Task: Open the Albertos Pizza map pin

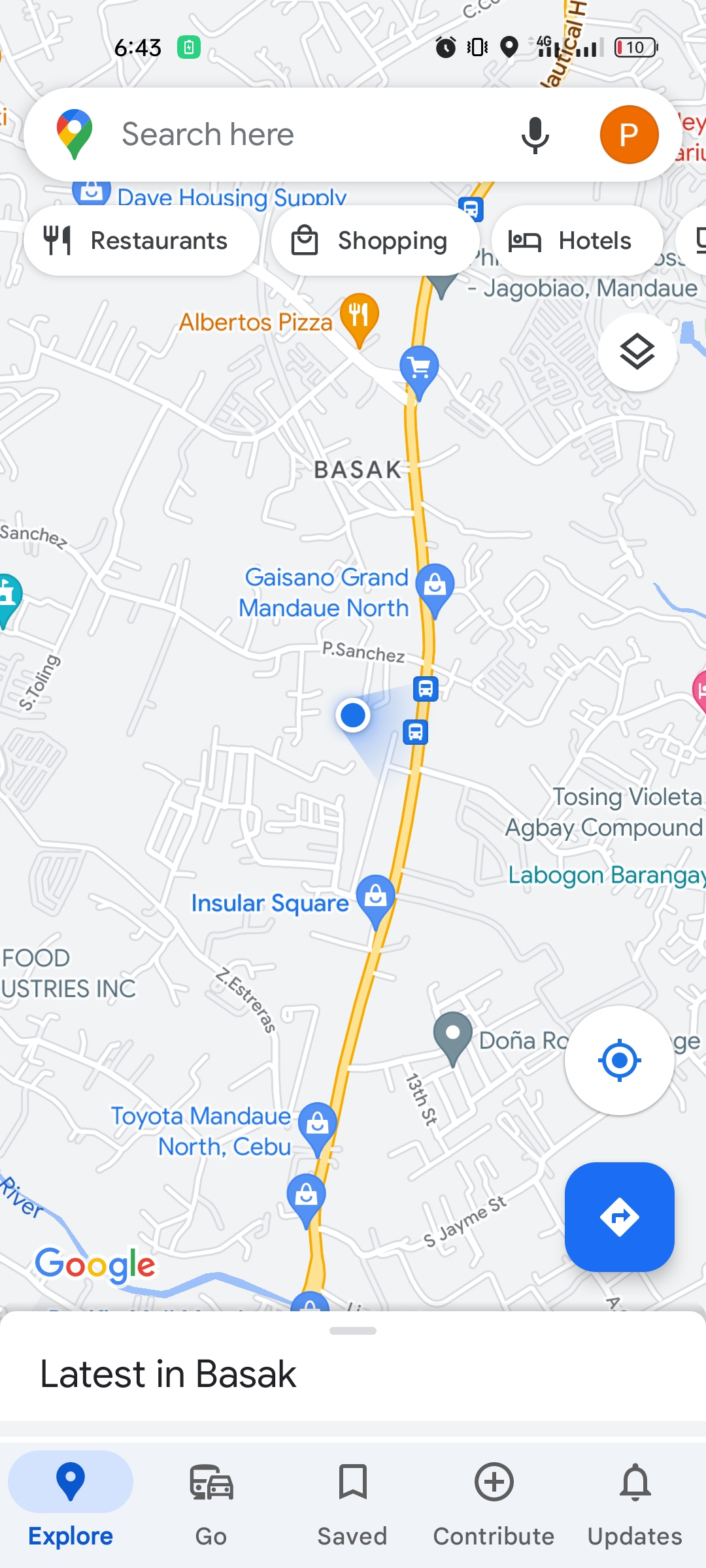Action: 359,316
